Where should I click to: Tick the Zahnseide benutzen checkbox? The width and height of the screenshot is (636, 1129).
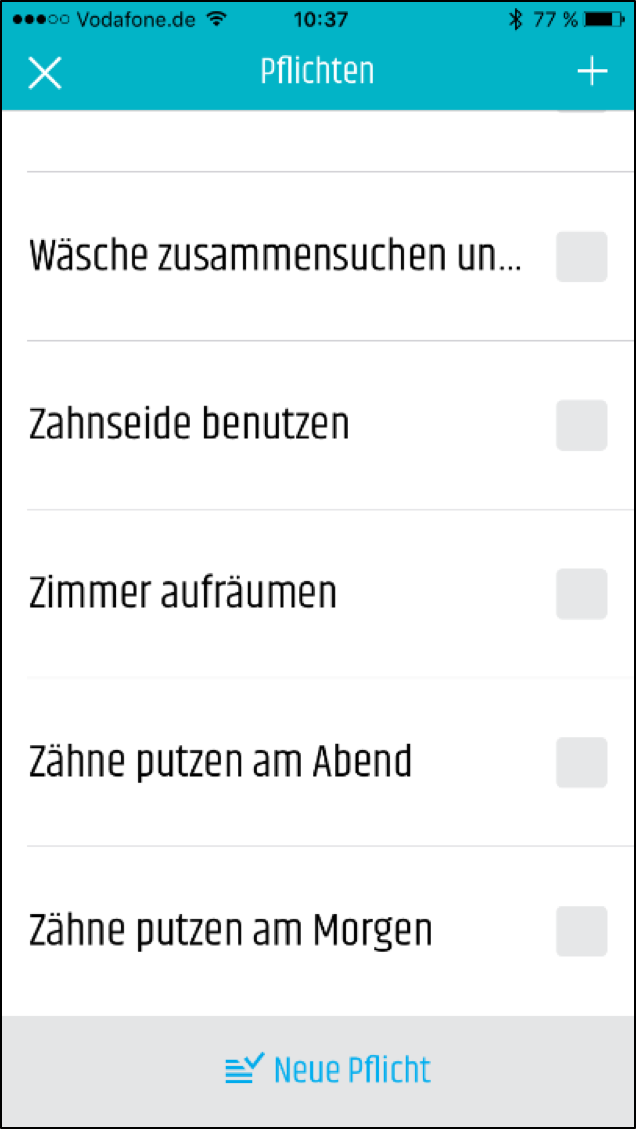(581, 425)
